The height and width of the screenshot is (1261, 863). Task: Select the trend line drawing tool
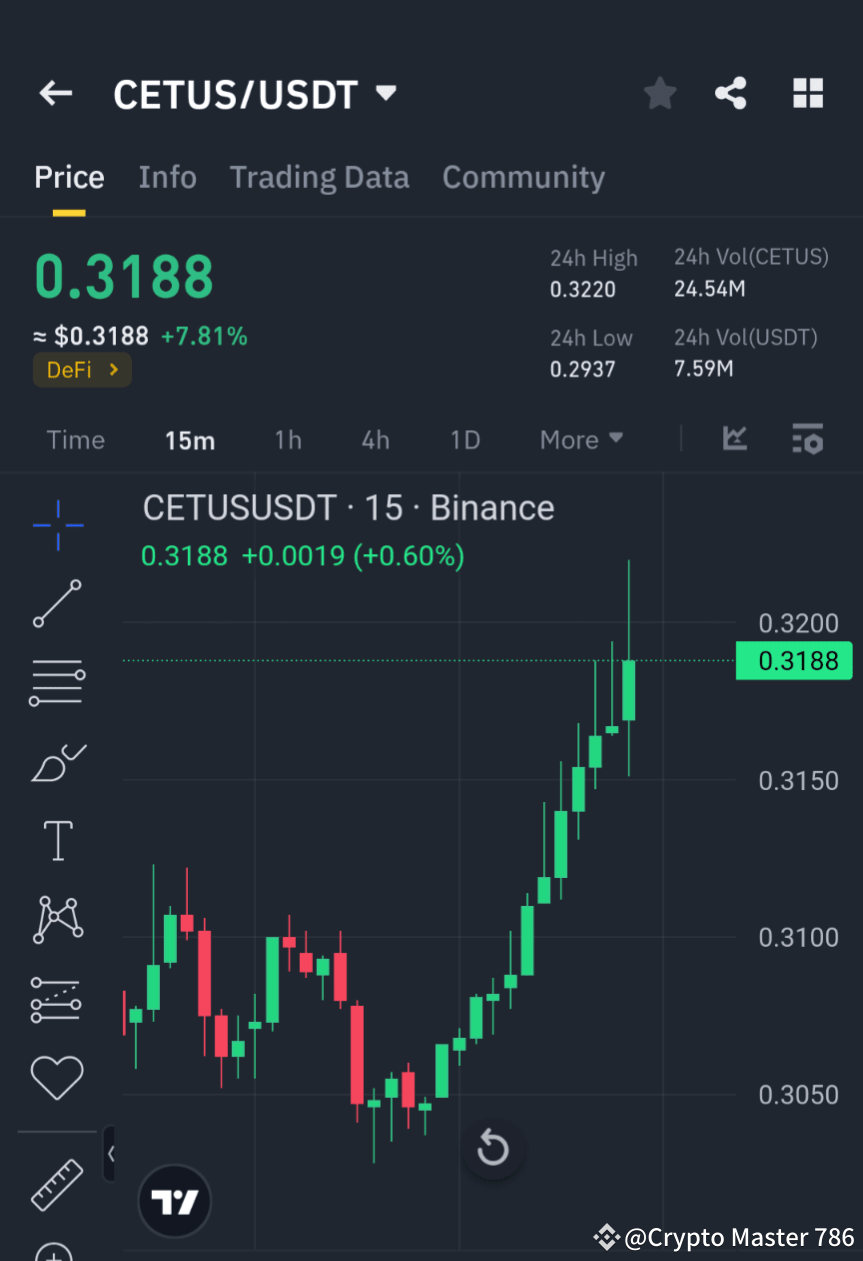[x=57, y=603]
